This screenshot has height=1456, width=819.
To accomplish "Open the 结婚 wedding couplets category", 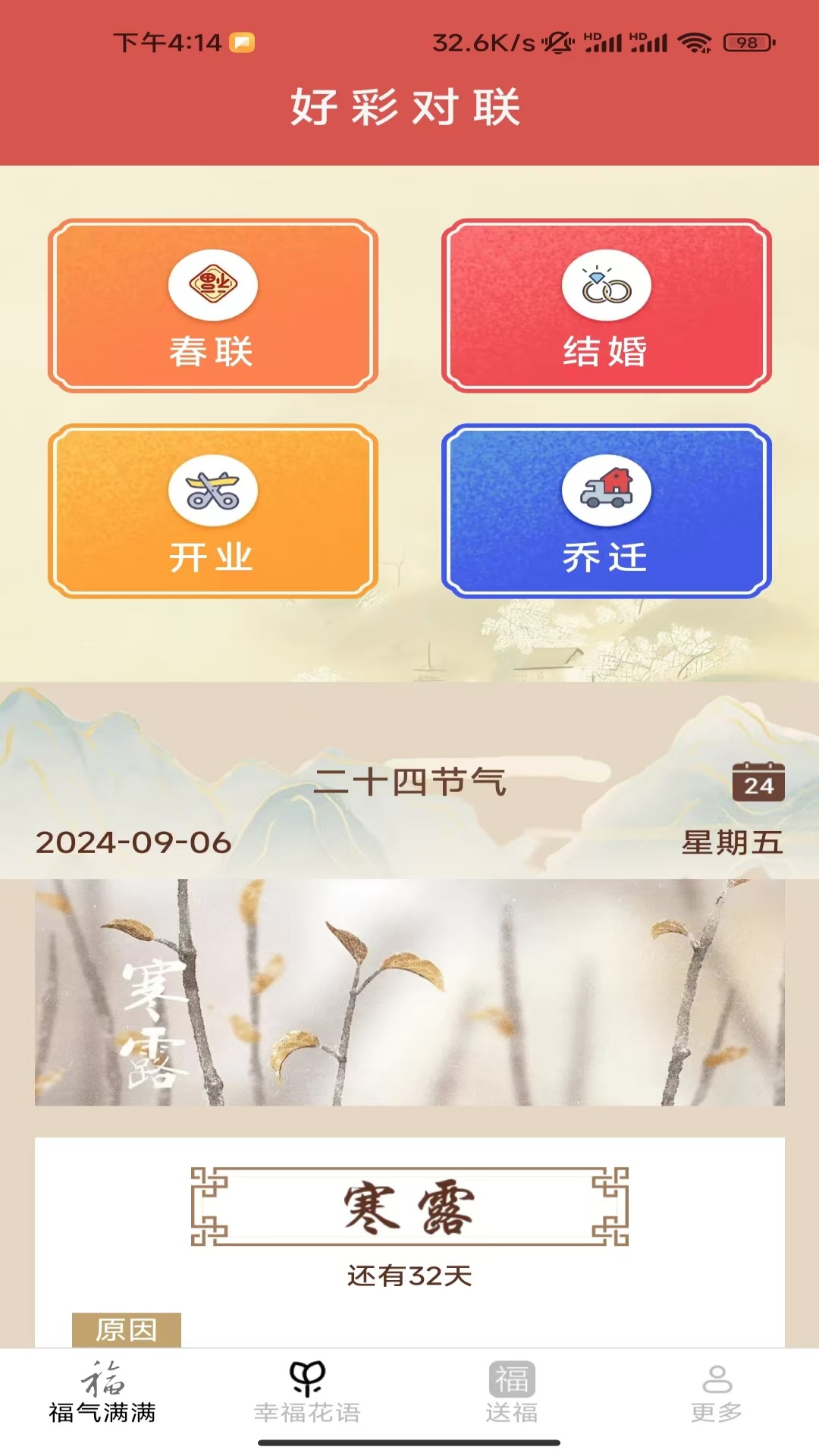I will 606,306.
